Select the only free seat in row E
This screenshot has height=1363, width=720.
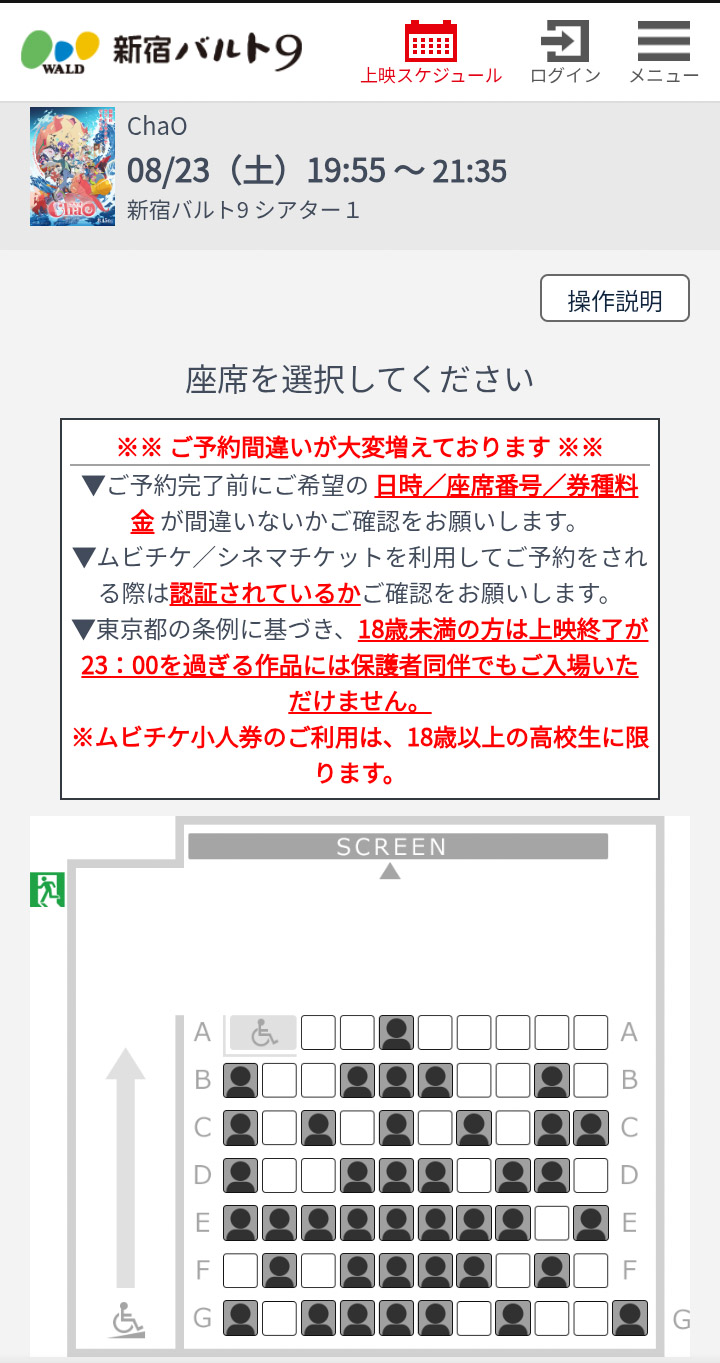point(552,1223)
